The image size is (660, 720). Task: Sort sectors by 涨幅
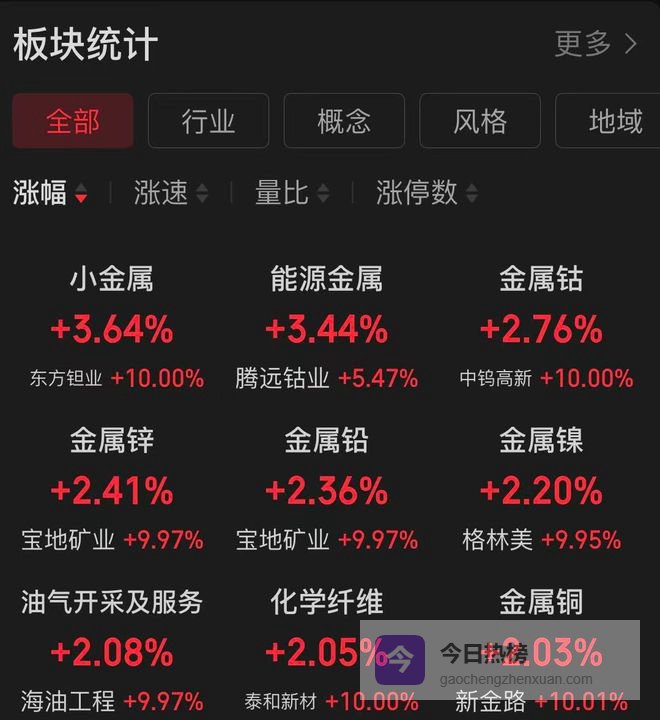coord(50,193)
